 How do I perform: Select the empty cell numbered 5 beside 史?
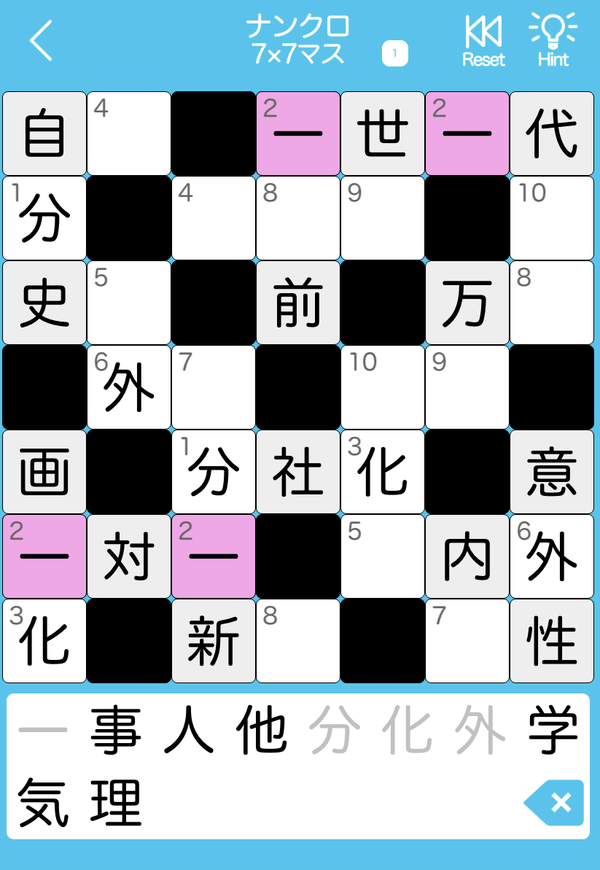(129, 302)
